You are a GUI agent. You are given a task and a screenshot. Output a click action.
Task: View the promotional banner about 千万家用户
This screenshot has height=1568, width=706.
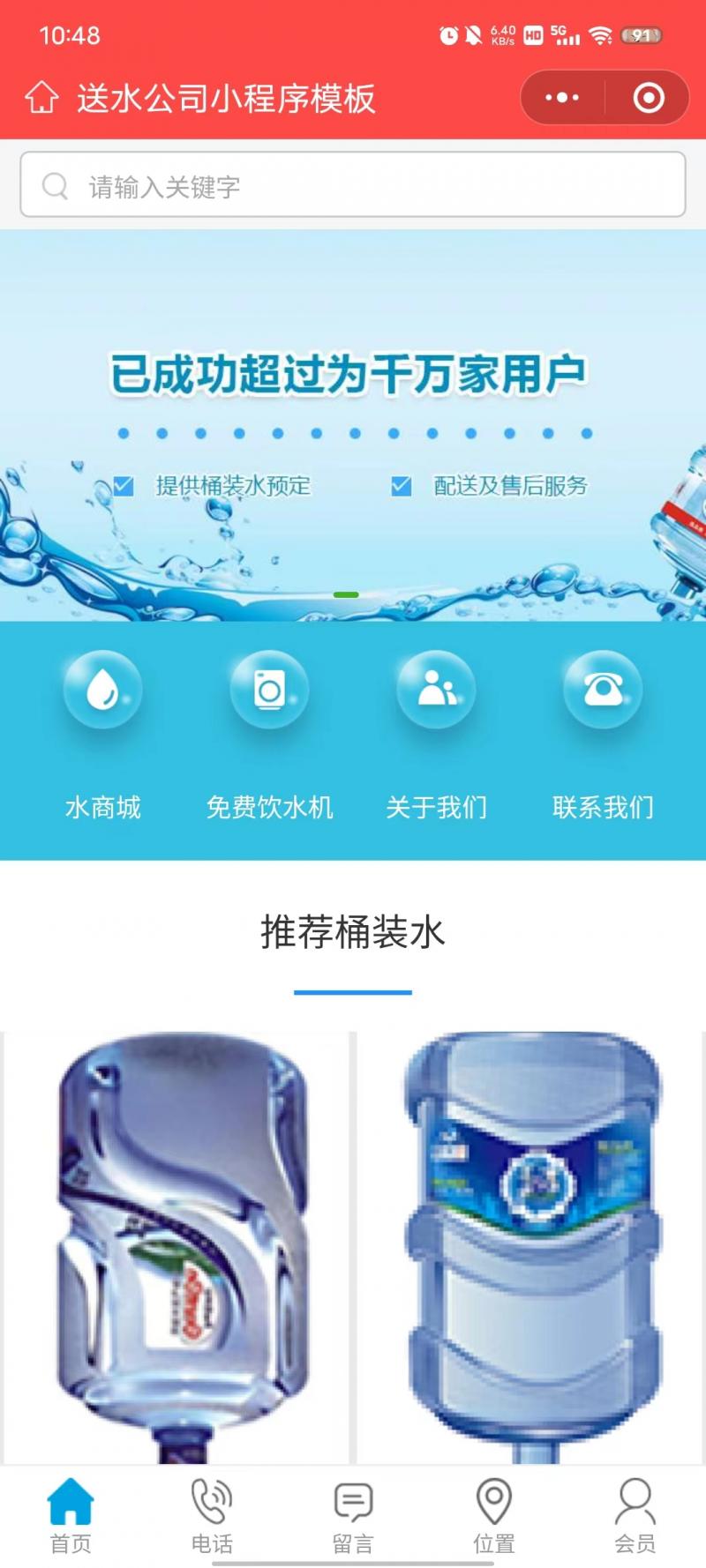353,423
